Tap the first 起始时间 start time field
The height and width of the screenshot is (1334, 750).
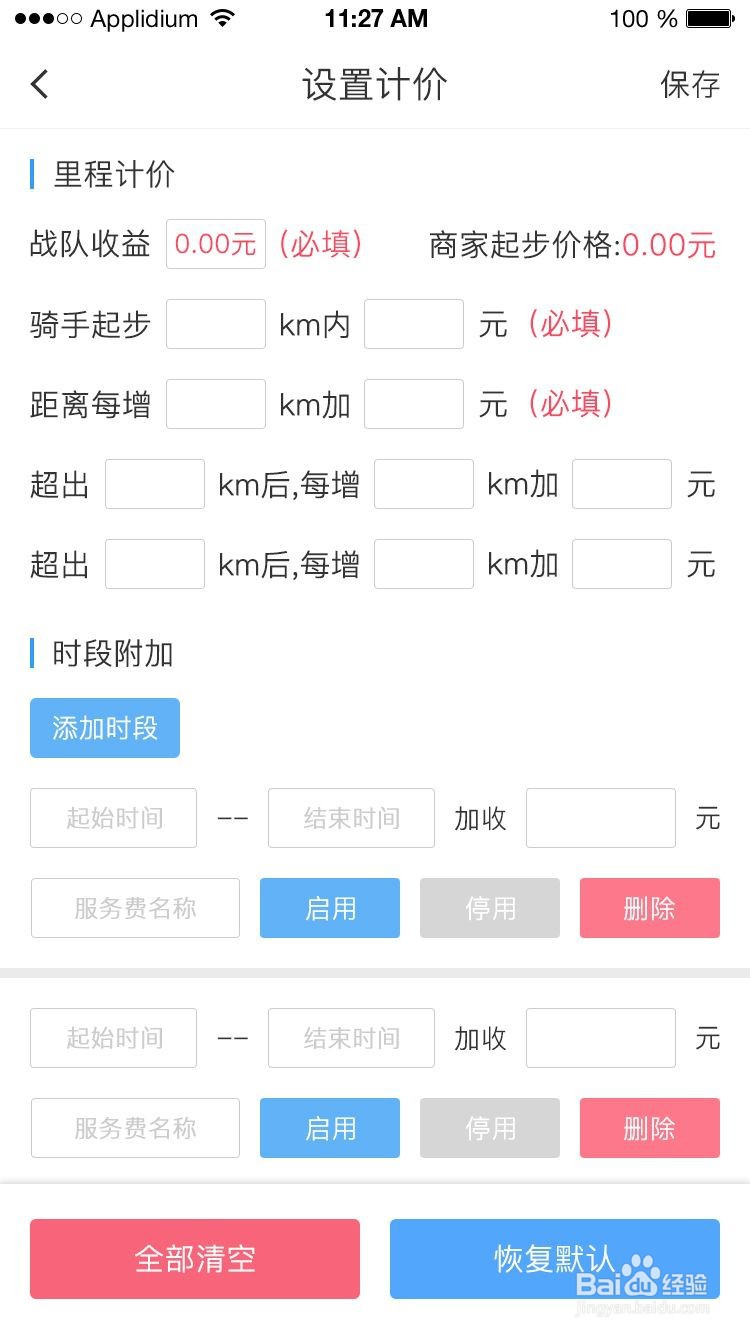point(113,818)
